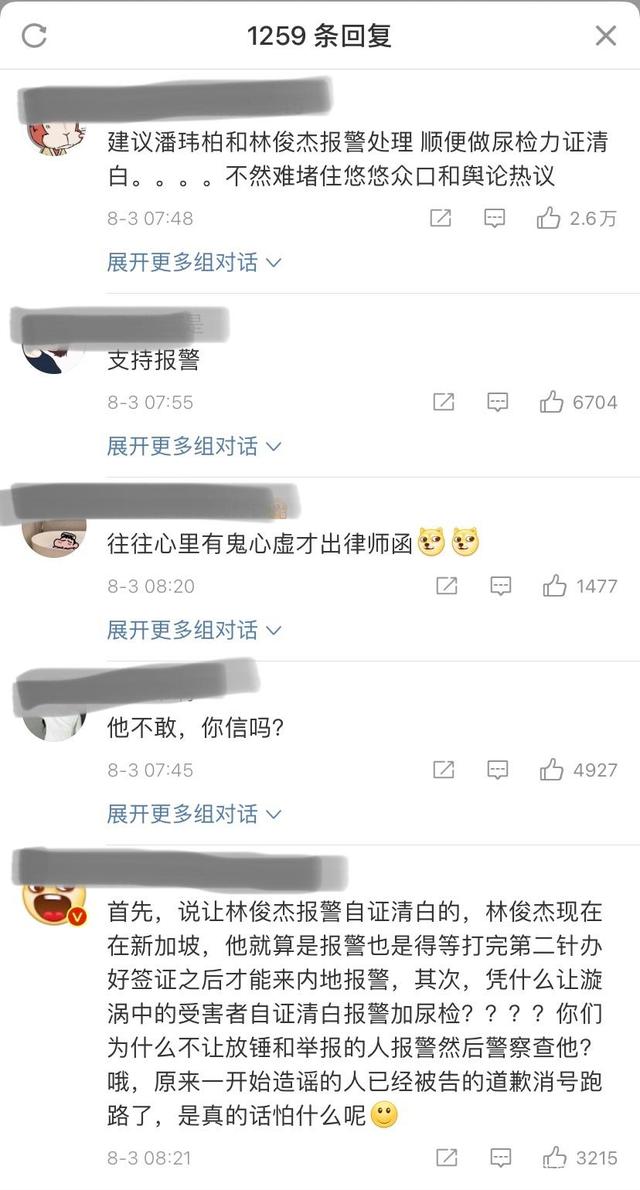Expand more conversations under 08:20 comment
Image resolution: width=640 pixels, height=1190 pixels.
(194, 630)
